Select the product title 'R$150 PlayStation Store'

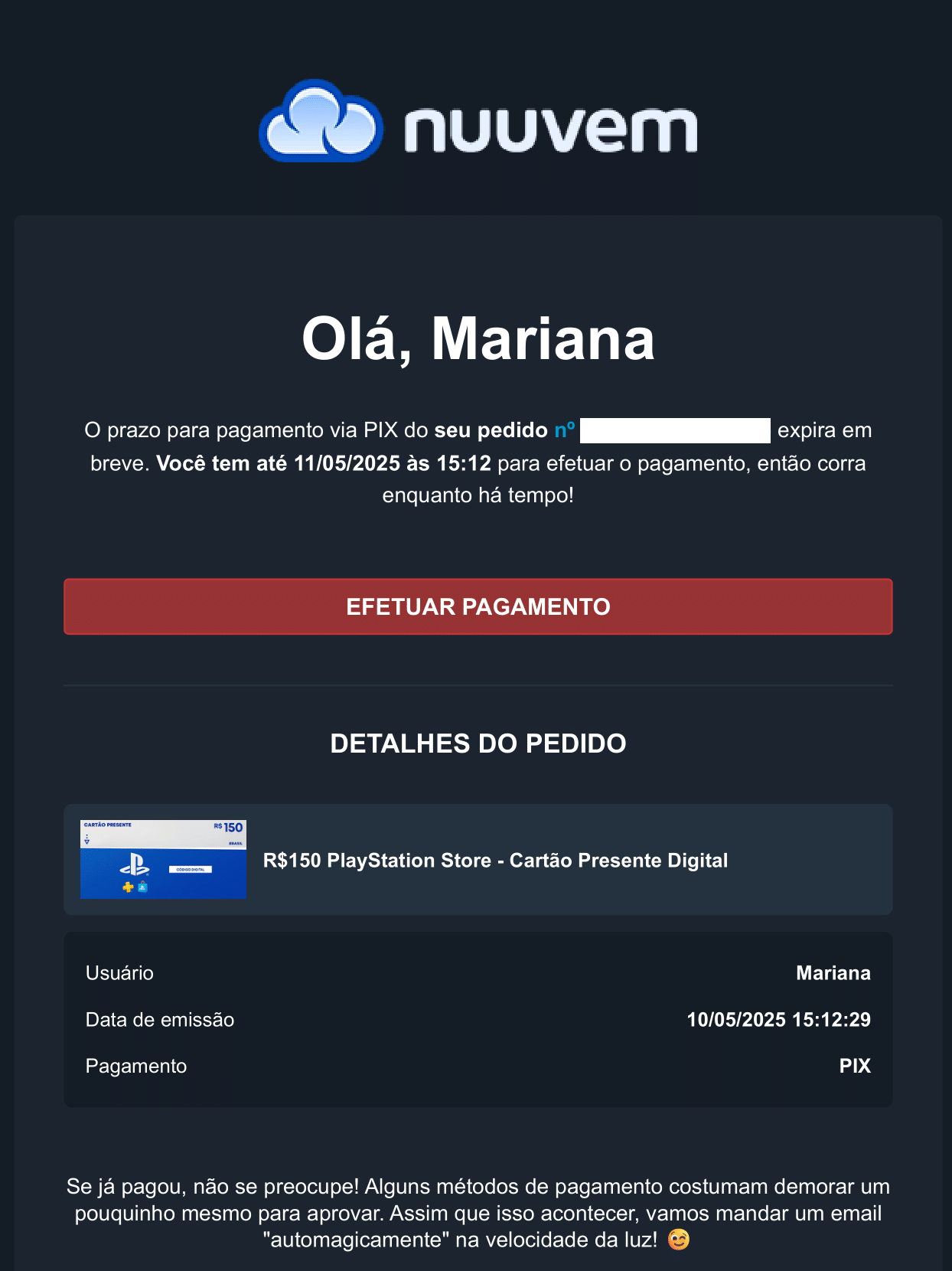coord(496,861)
